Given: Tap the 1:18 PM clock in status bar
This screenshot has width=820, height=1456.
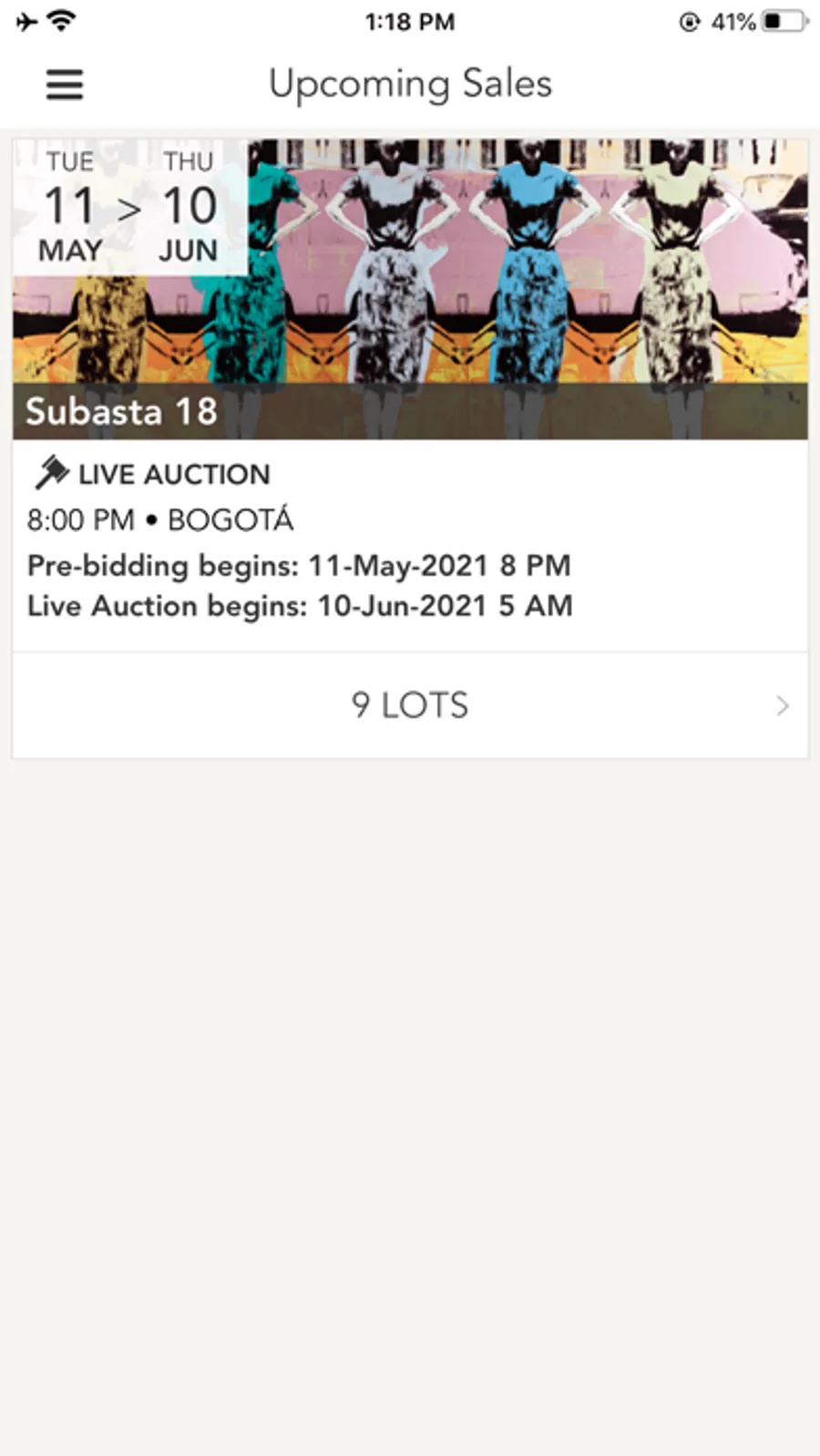Looking at the screenshot, I should tap(409, 20).
